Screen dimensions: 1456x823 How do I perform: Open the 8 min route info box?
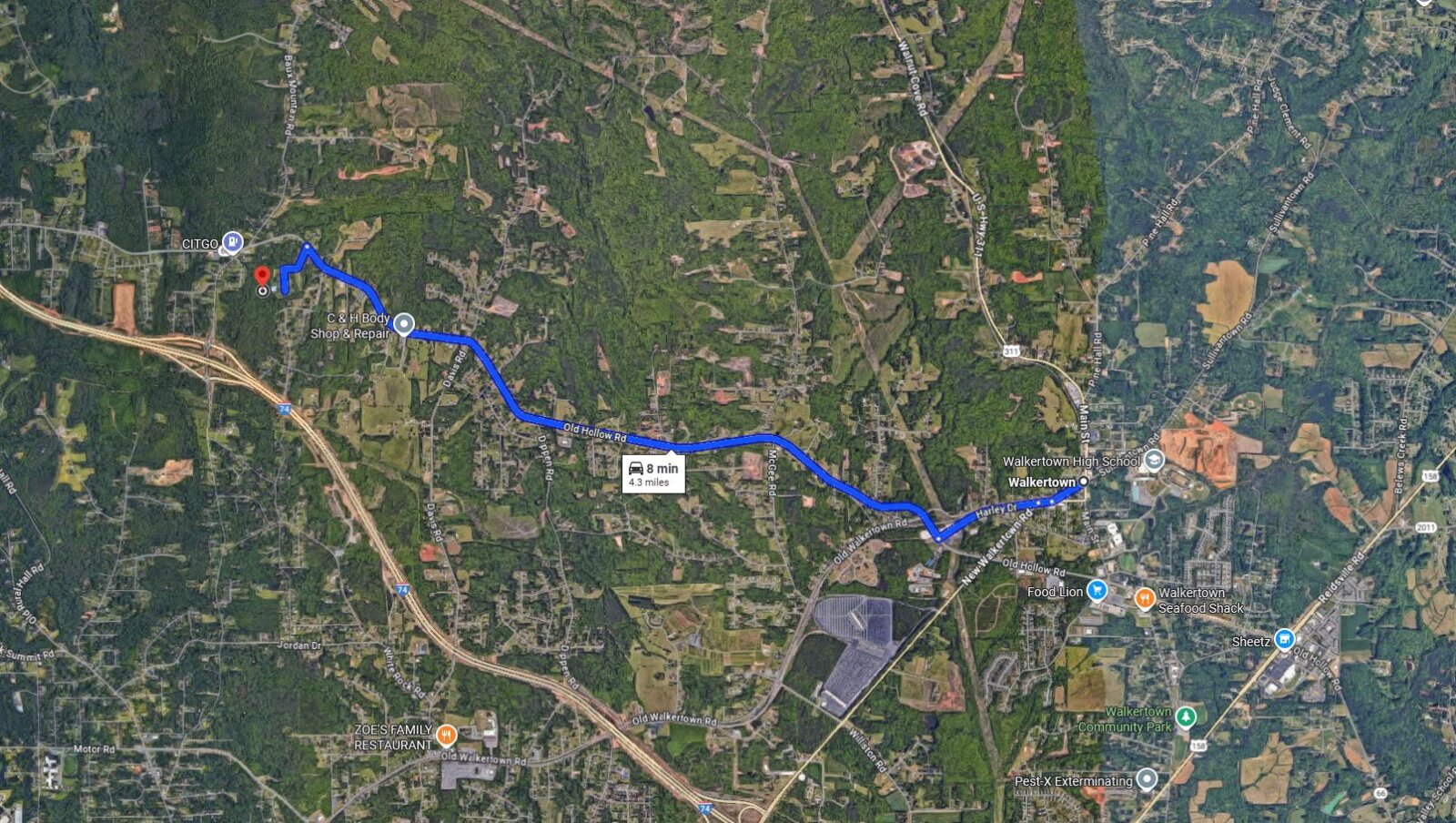tap(652, 473)
